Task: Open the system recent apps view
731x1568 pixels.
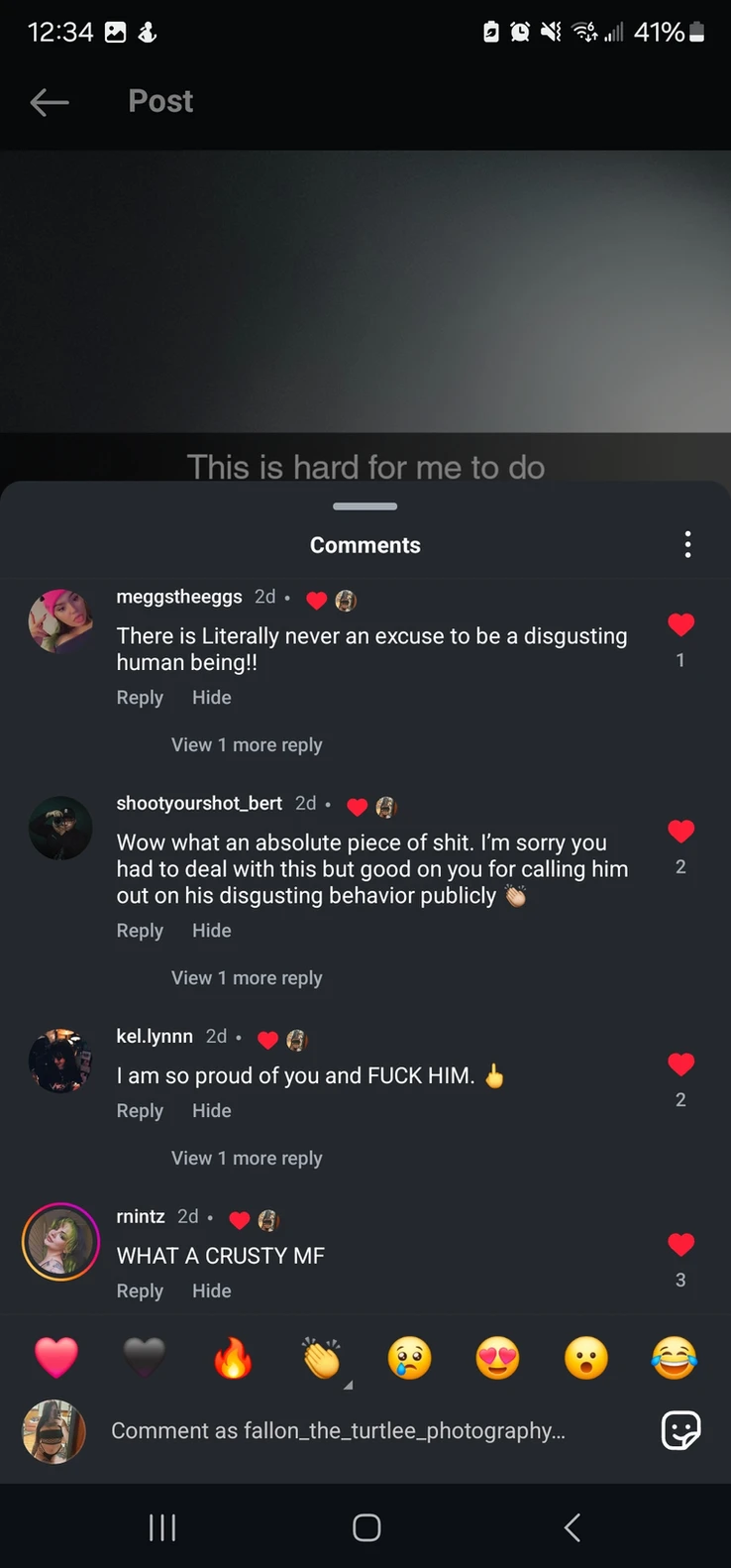Action: point(161,1527)
